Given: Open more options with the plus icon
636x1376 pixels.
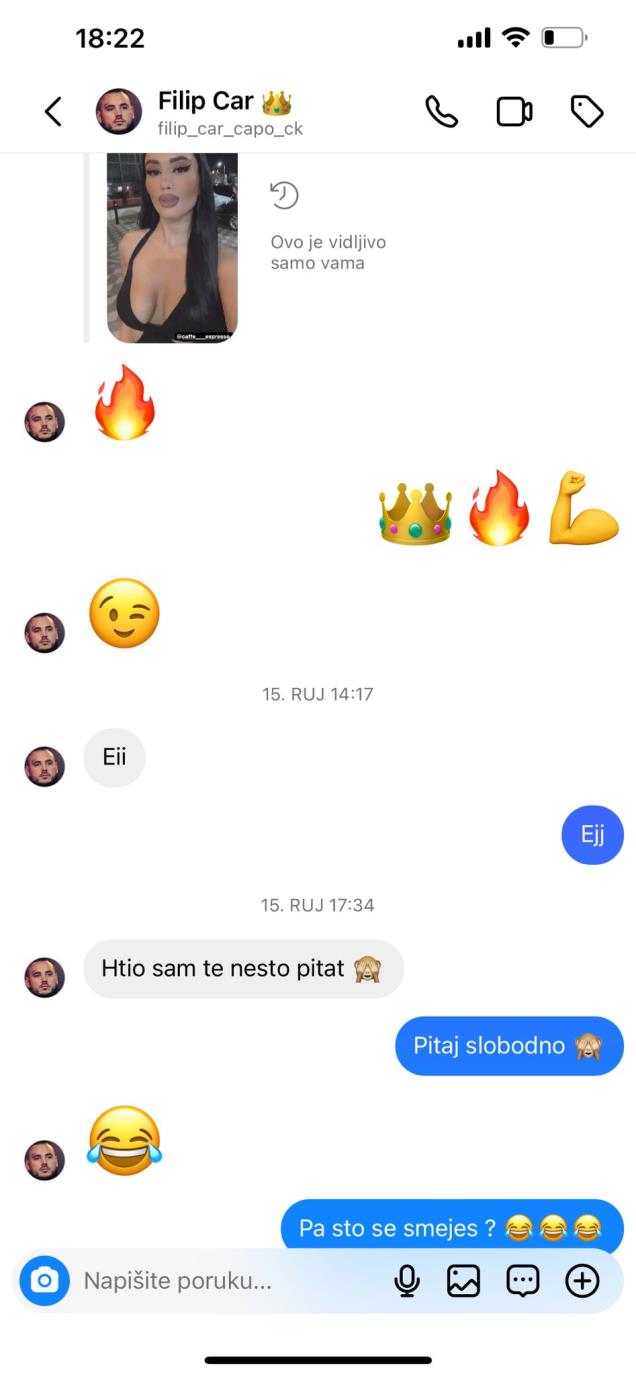Looking at the screenshot, I should [582, 1281].
